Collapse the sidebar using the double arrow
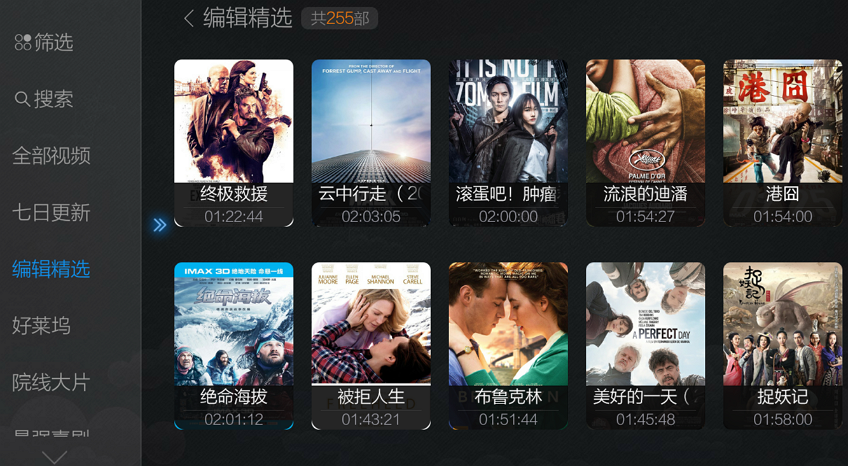The width and height of the screenshot is (848, 466). tap(159, 225)
